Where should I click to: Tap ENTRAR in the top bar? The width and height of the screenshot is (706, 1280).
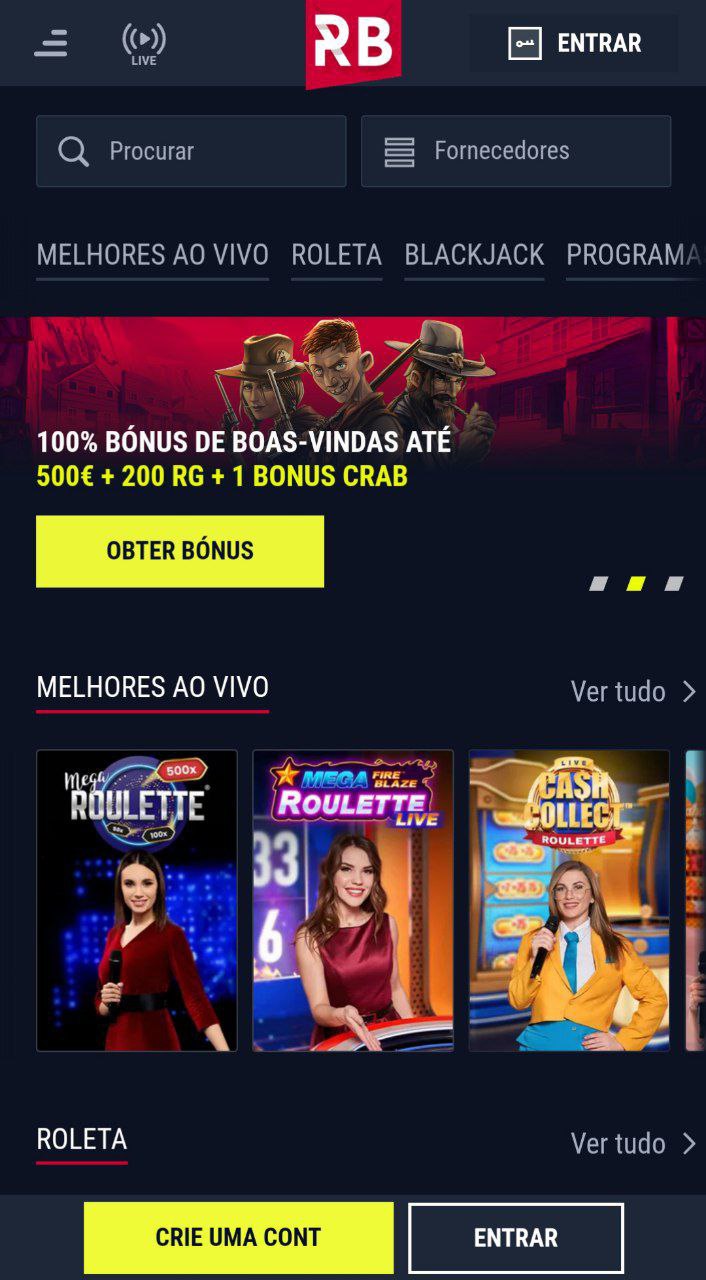pyautogui.click(x=574, y=43)
